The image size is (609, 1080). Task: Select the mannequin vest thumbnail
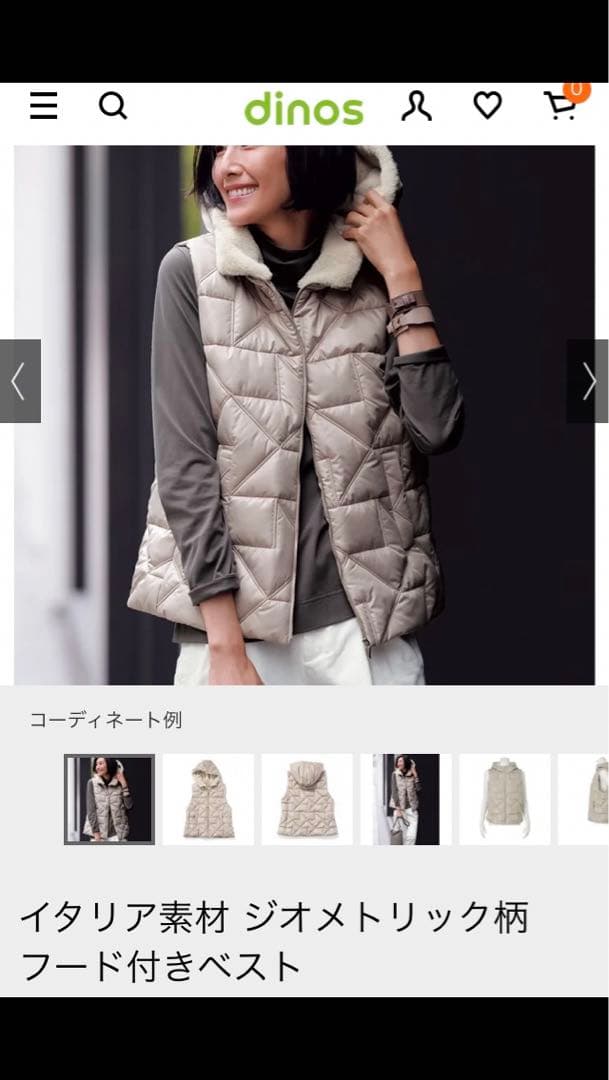point(504,799)
